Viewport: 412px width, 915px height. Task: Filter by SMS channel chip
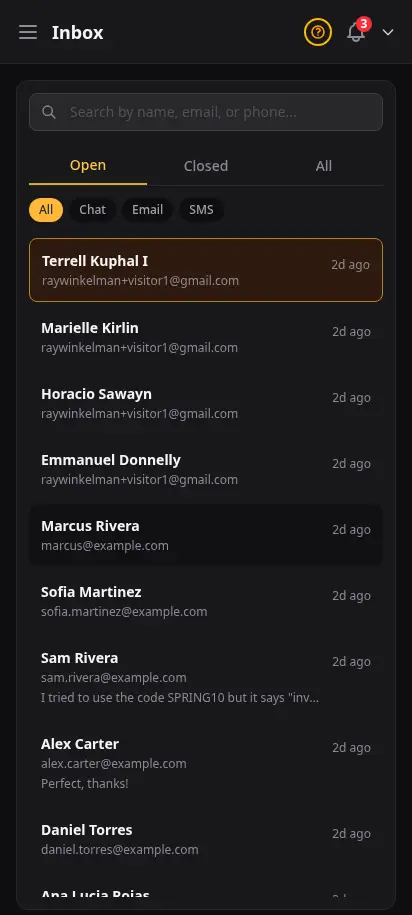click(201, 209)
